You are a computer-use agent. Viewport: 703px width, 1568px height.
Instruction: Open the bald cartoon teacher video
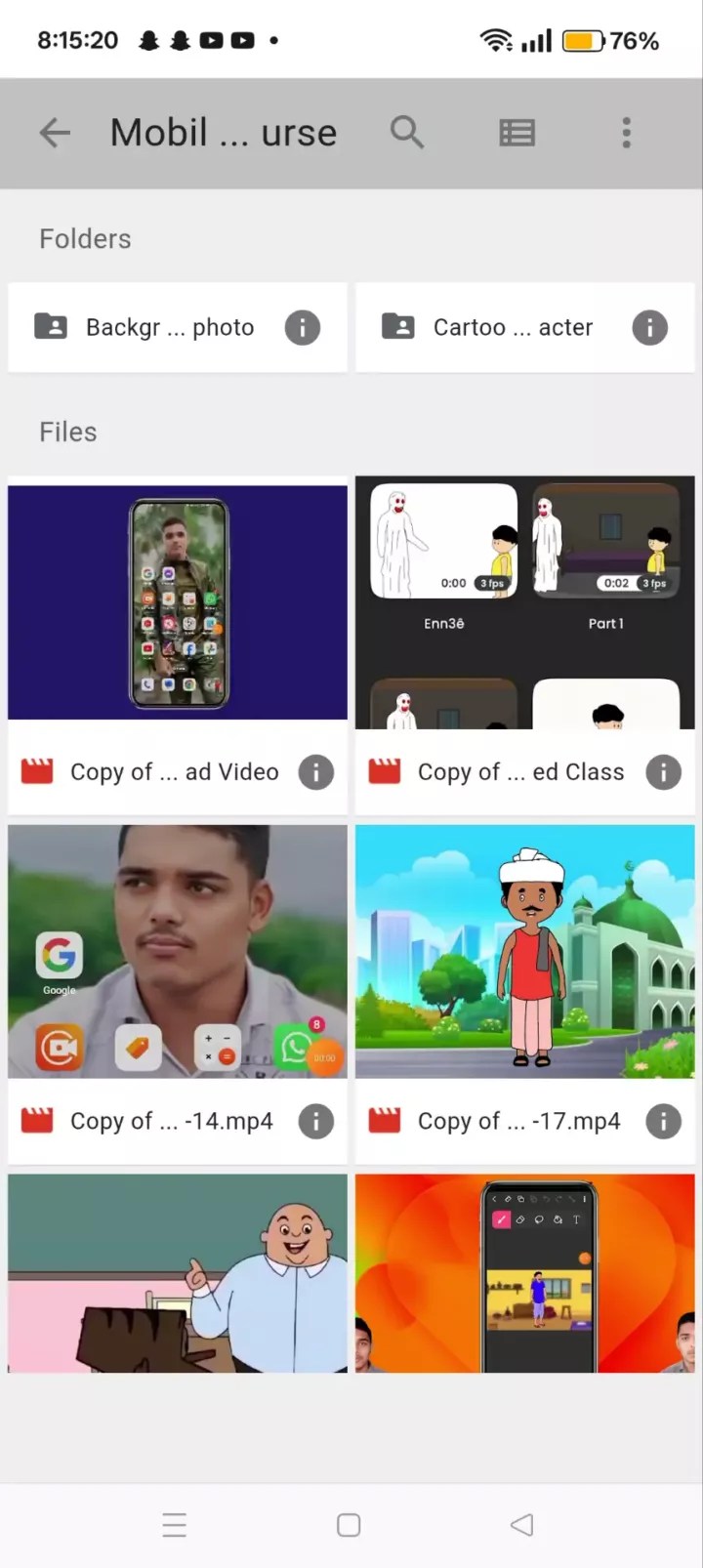pyautogui.click(x=177, y=1273)
